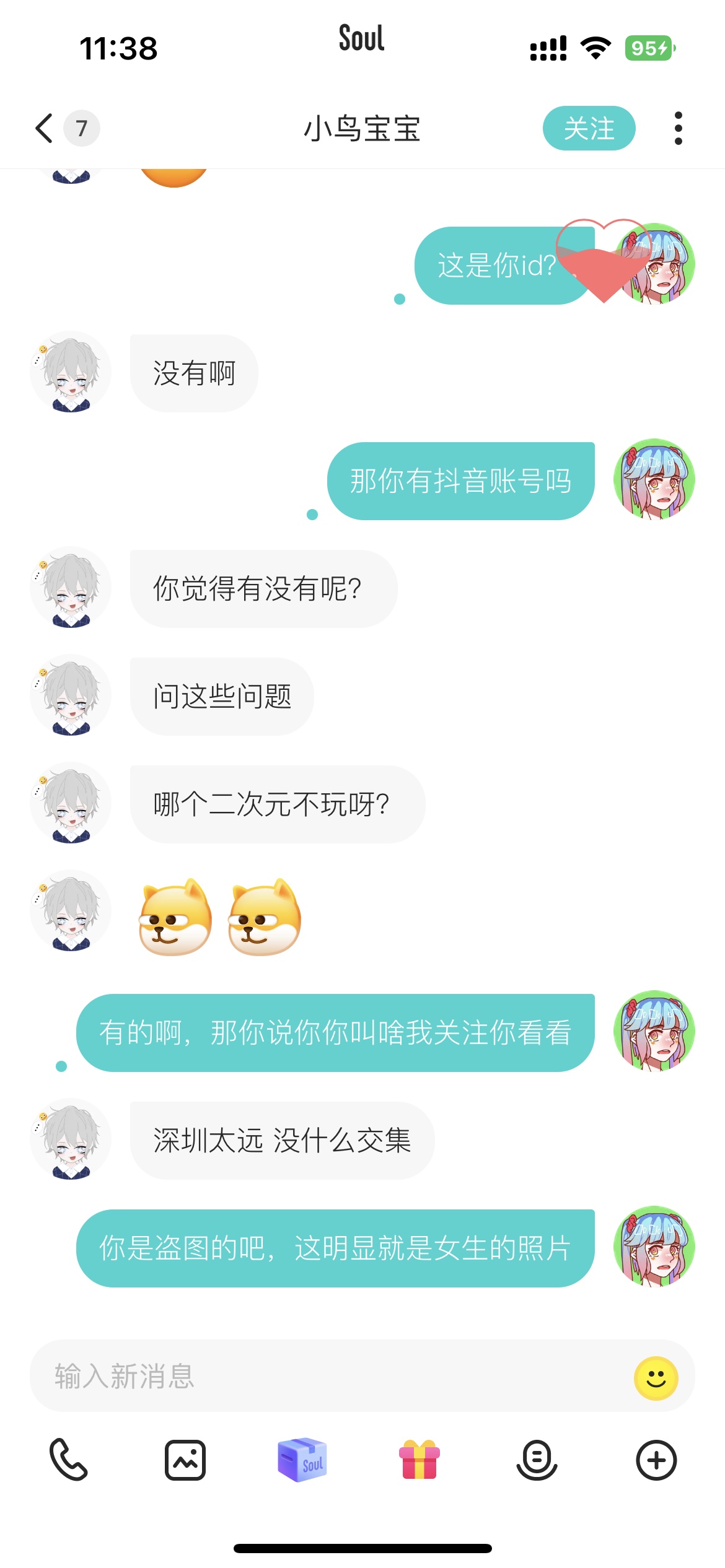The image size is (725, 1568).
Task: Follow 小鸟宝宝 with the 关注 button
Action: pyautogui.click(x=589, y=128)
